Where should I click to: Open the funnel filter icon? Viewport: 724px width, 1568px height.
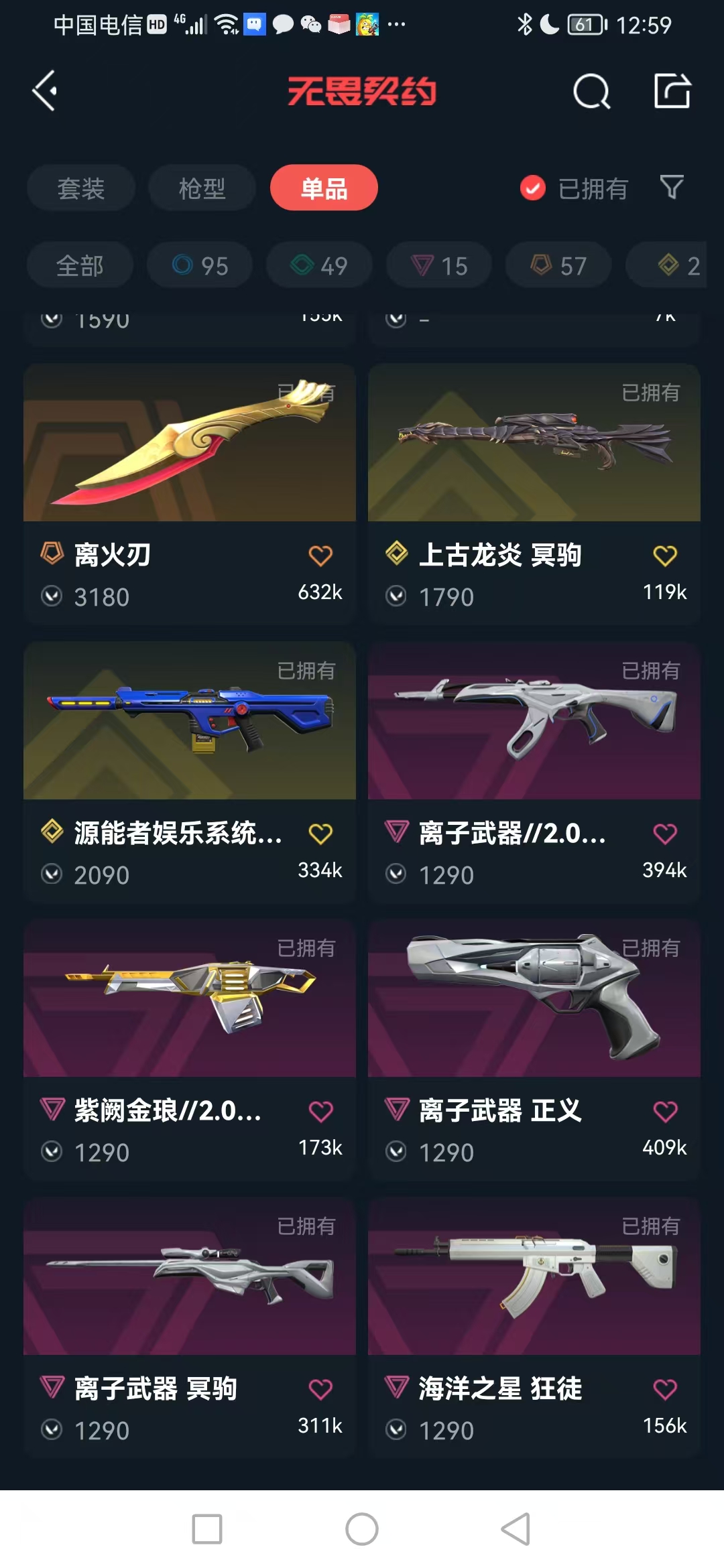point(671,187)
